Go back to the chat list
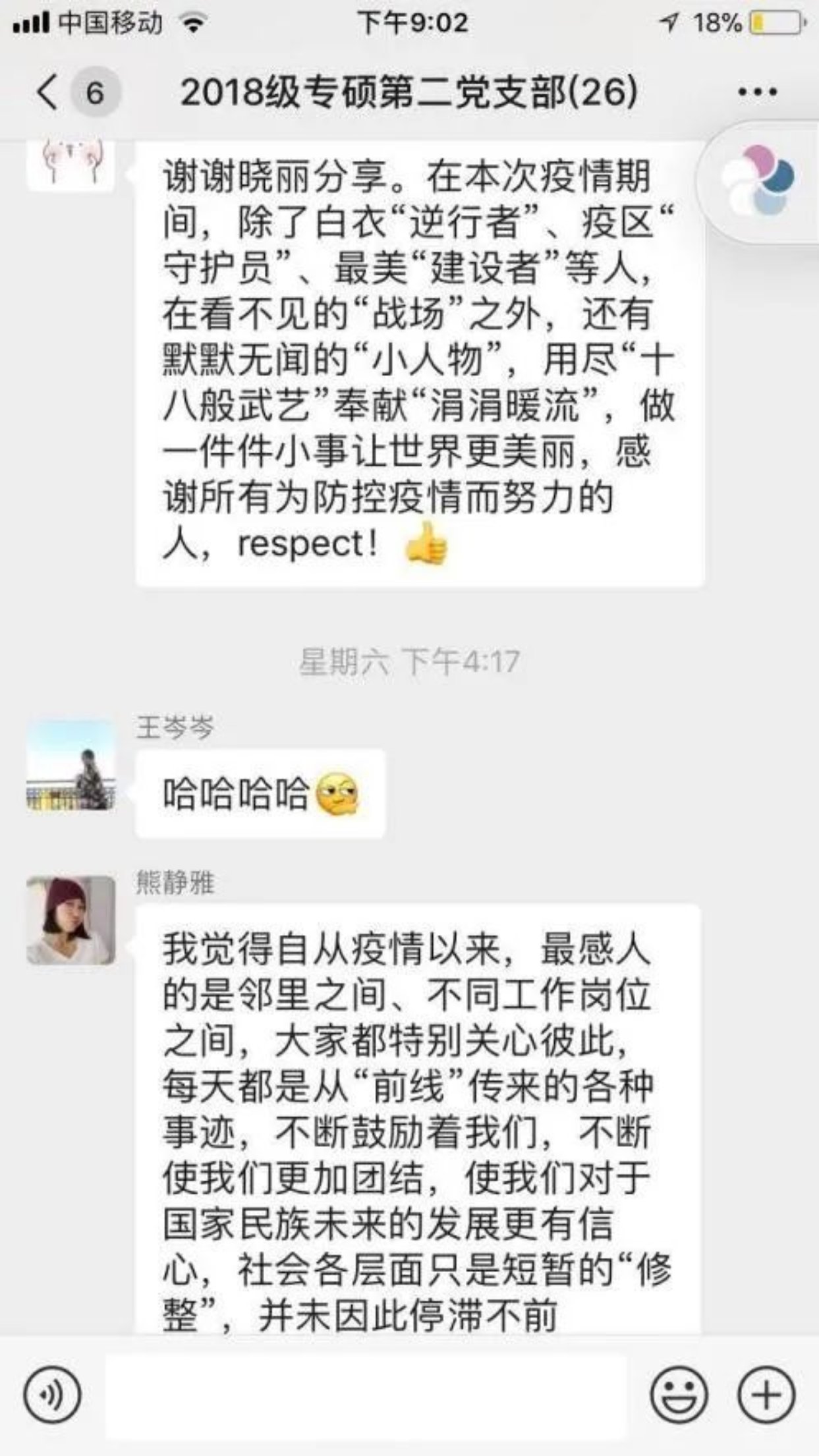819x1456 pixels. click(x=47, y=92)
